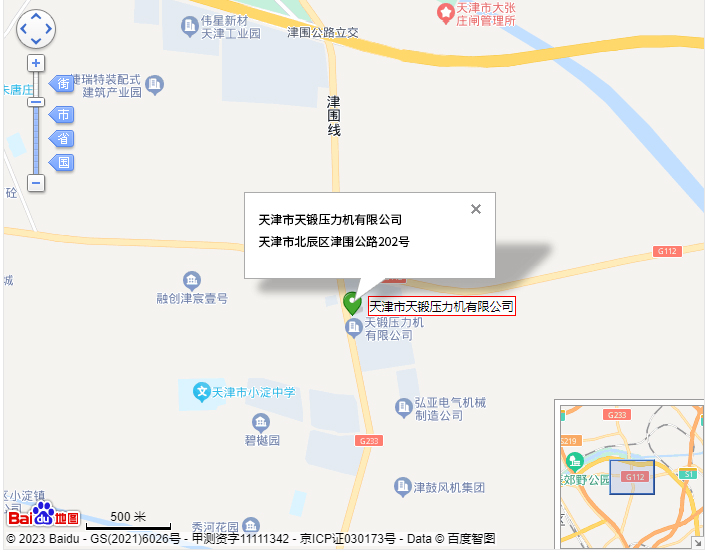Zoom in with the plus button
Image resolution: width=707 pixels, height=552 pixels.
[x=36, y=63]
